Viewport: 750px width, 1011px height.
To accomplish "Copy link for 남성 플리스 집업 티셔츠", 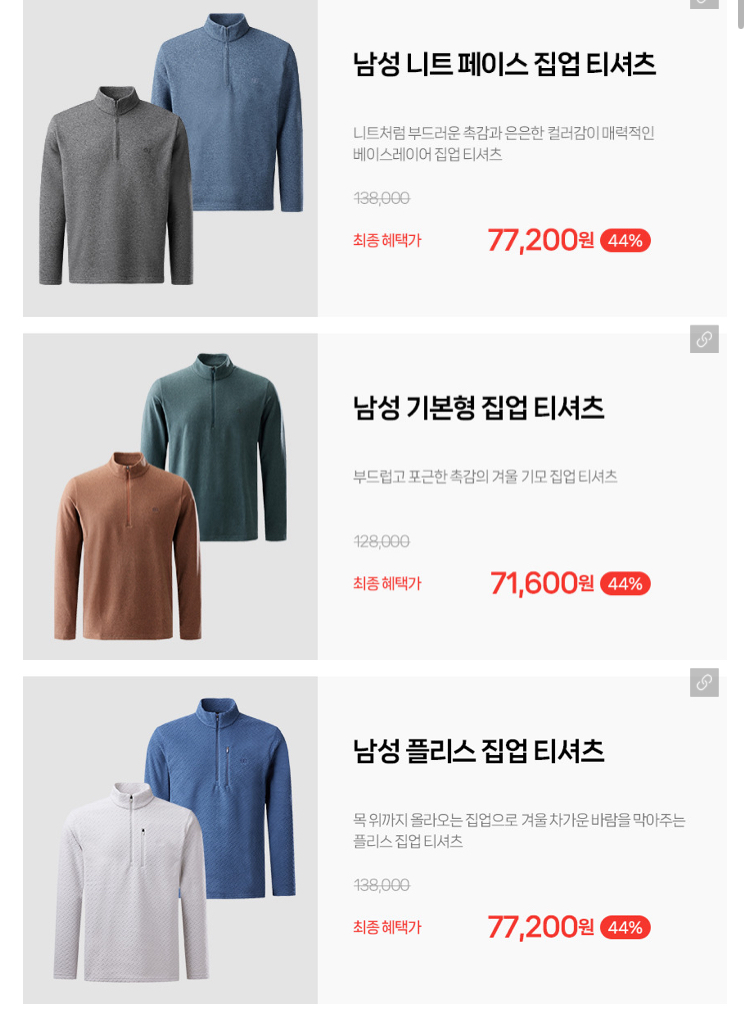I will click(x=704, y=682).
